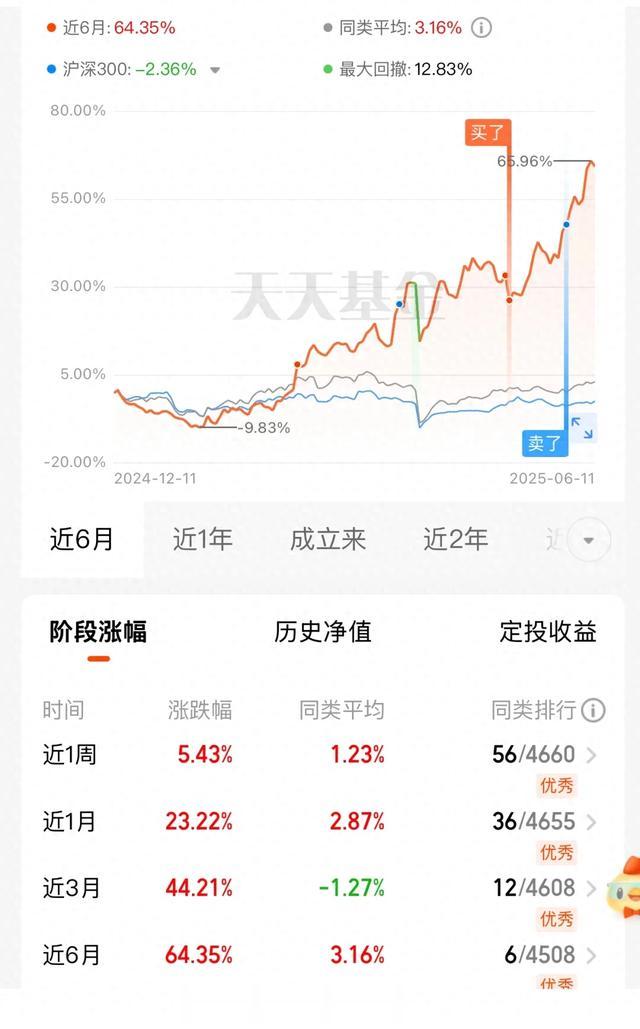Expand chart to fullscreen view
640x1029 pixels.
[x=581, y=428]
